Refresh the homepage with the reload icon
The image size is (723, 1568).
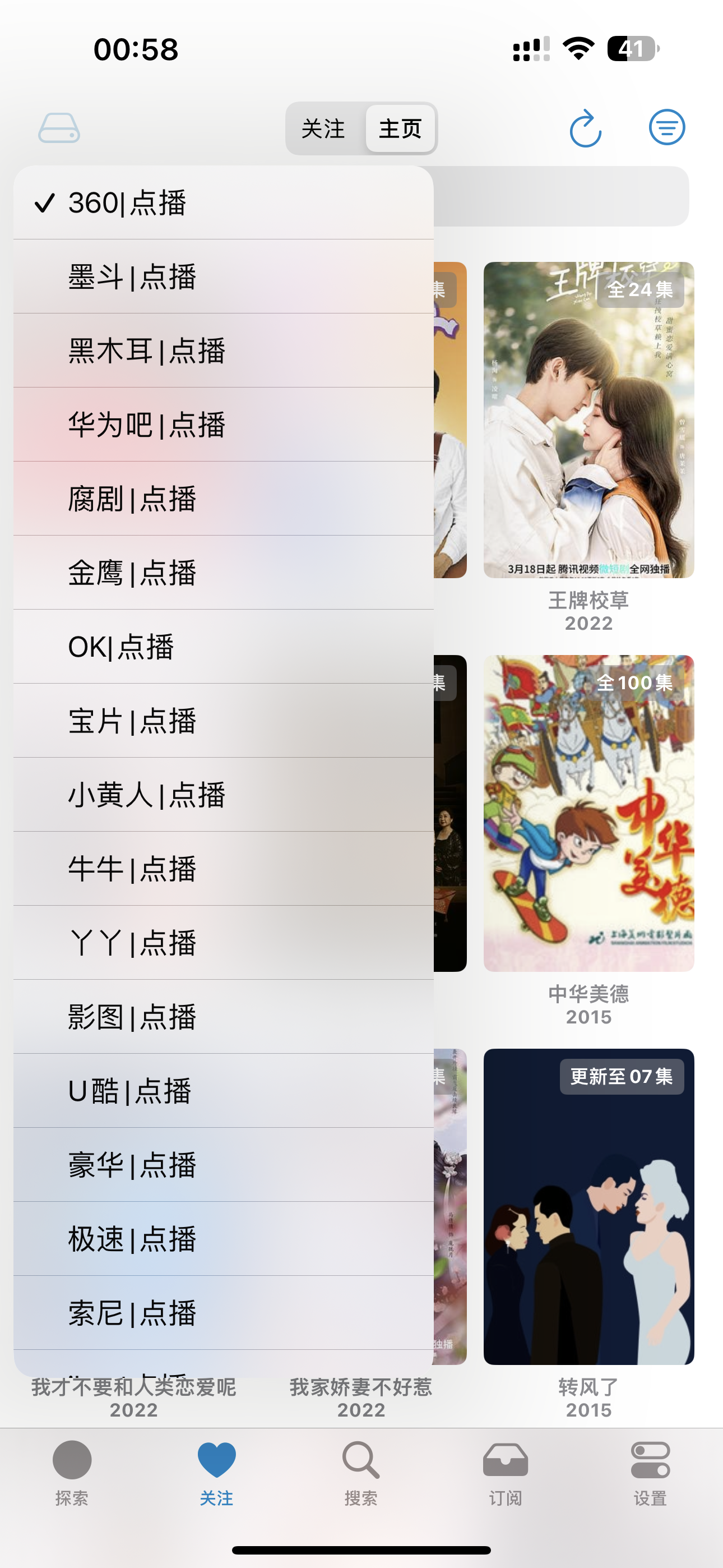586,129
